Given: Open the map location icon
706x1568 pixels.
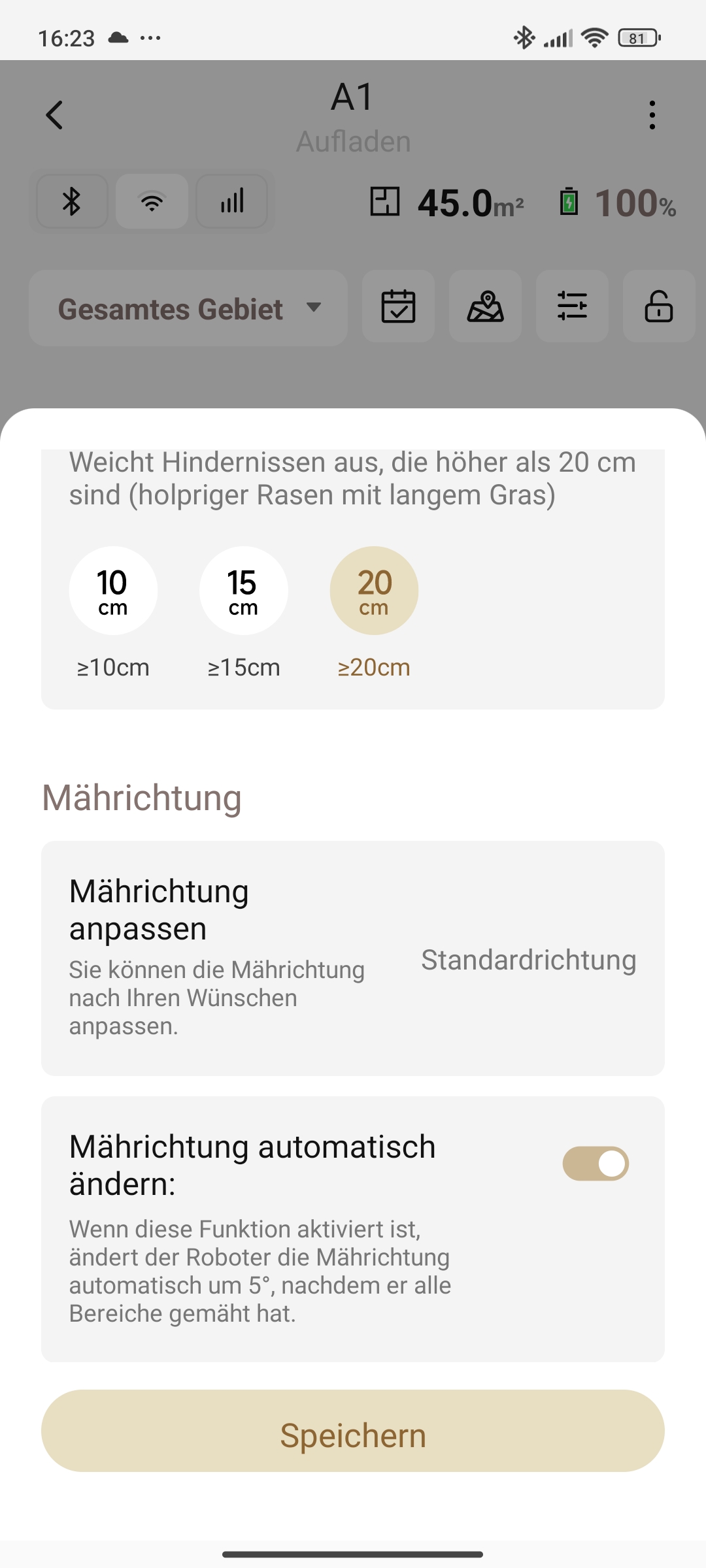Looking at the screenshot, I should 485,306.
